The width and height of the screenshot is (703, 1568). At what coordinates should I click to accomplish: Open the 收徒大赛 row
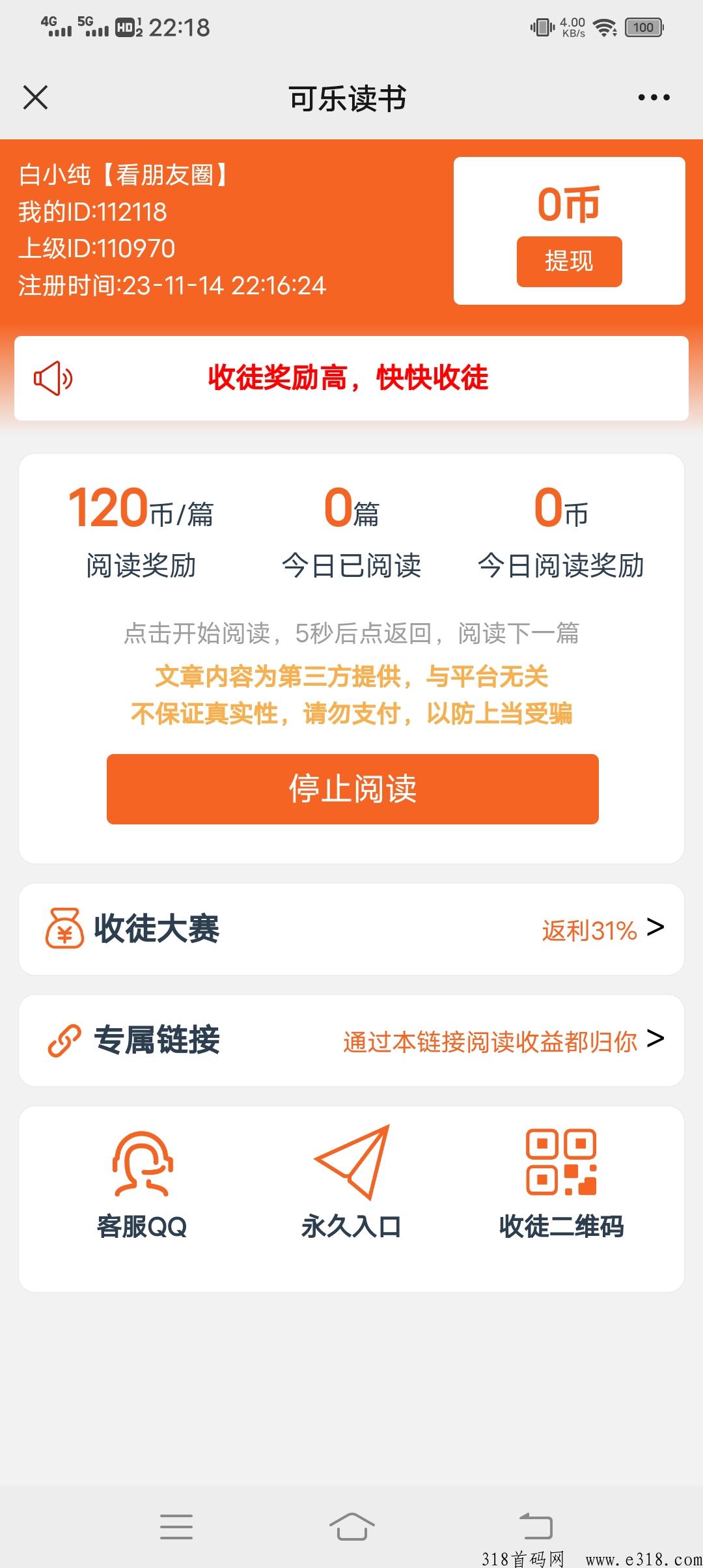(351, 929)
